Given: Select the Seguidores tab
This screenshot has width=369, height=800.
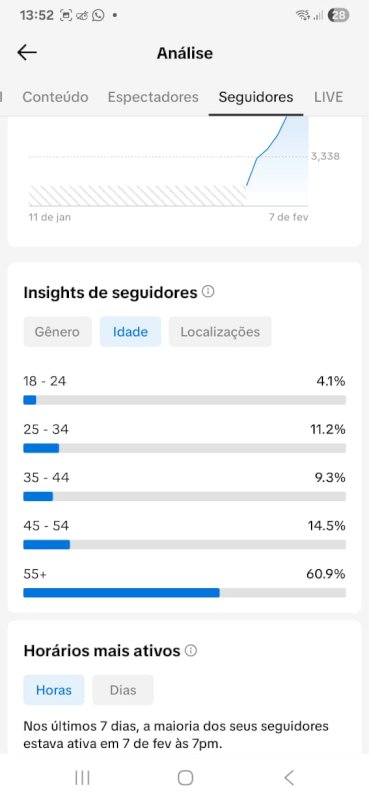Looking at the screenshot, I should (256, 97).
